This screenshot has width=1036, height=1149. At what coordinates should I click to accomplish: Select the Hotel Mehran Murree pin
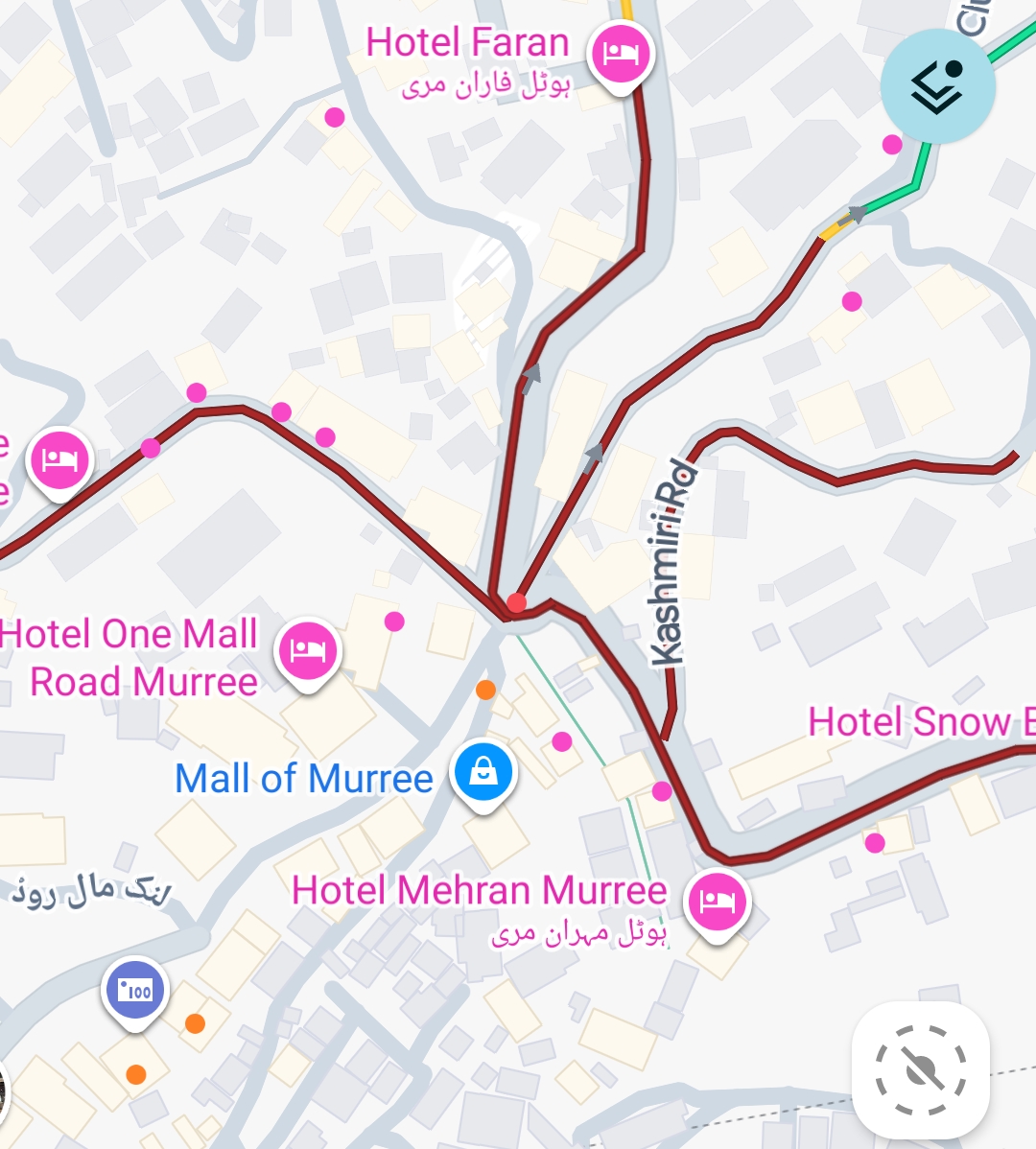[x=717, y=902]
